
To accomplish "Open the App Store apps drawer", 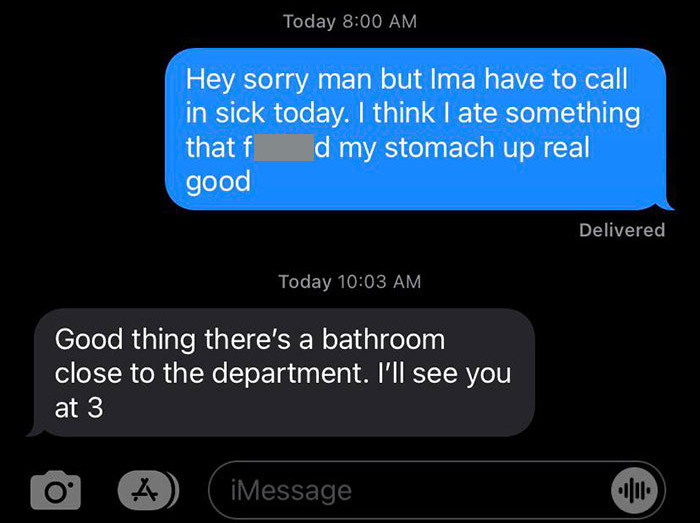I will 148,489.
